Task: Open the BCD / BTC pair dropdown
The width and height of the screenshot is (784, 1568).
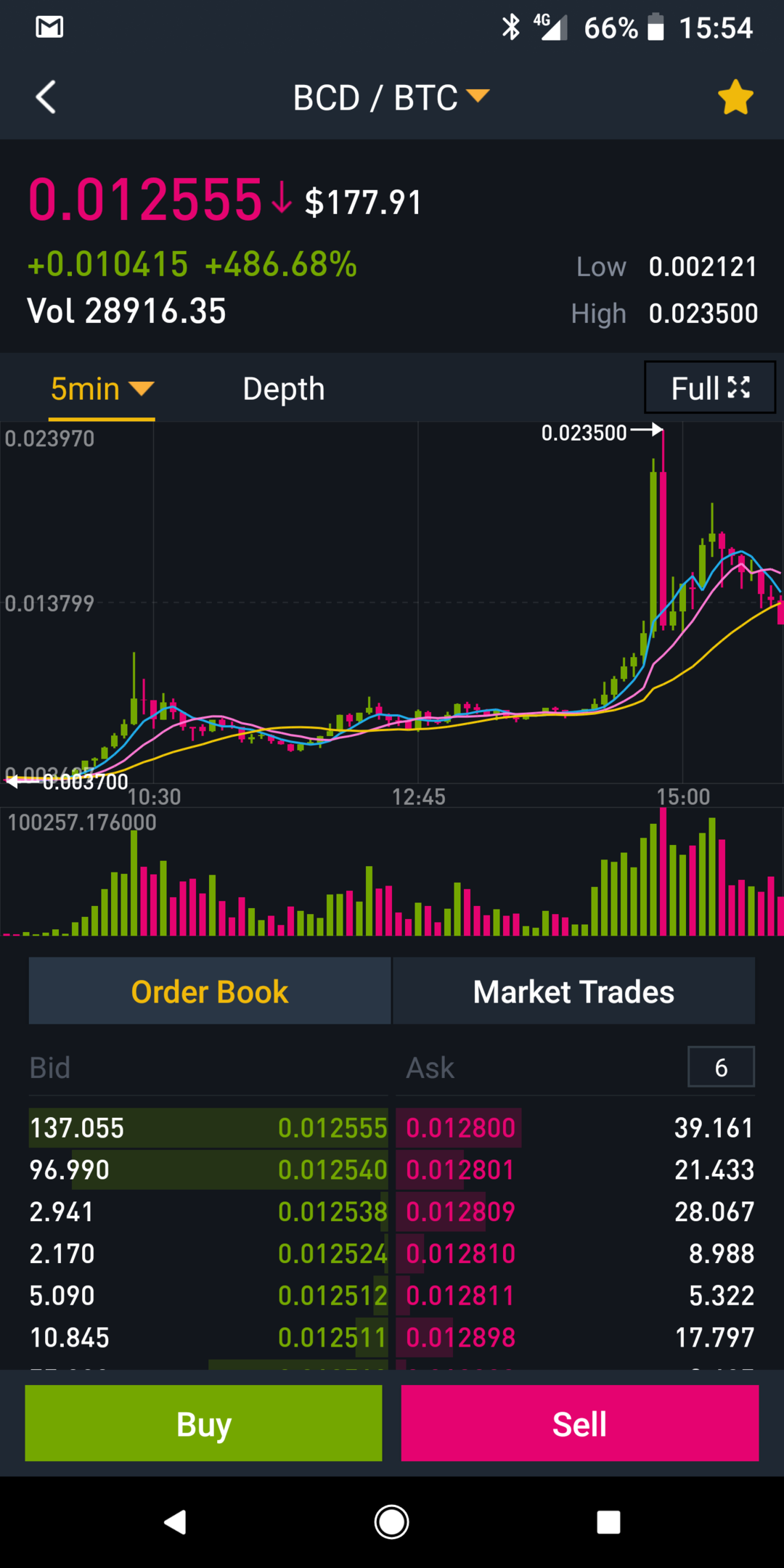Action: tap(391, 97)
